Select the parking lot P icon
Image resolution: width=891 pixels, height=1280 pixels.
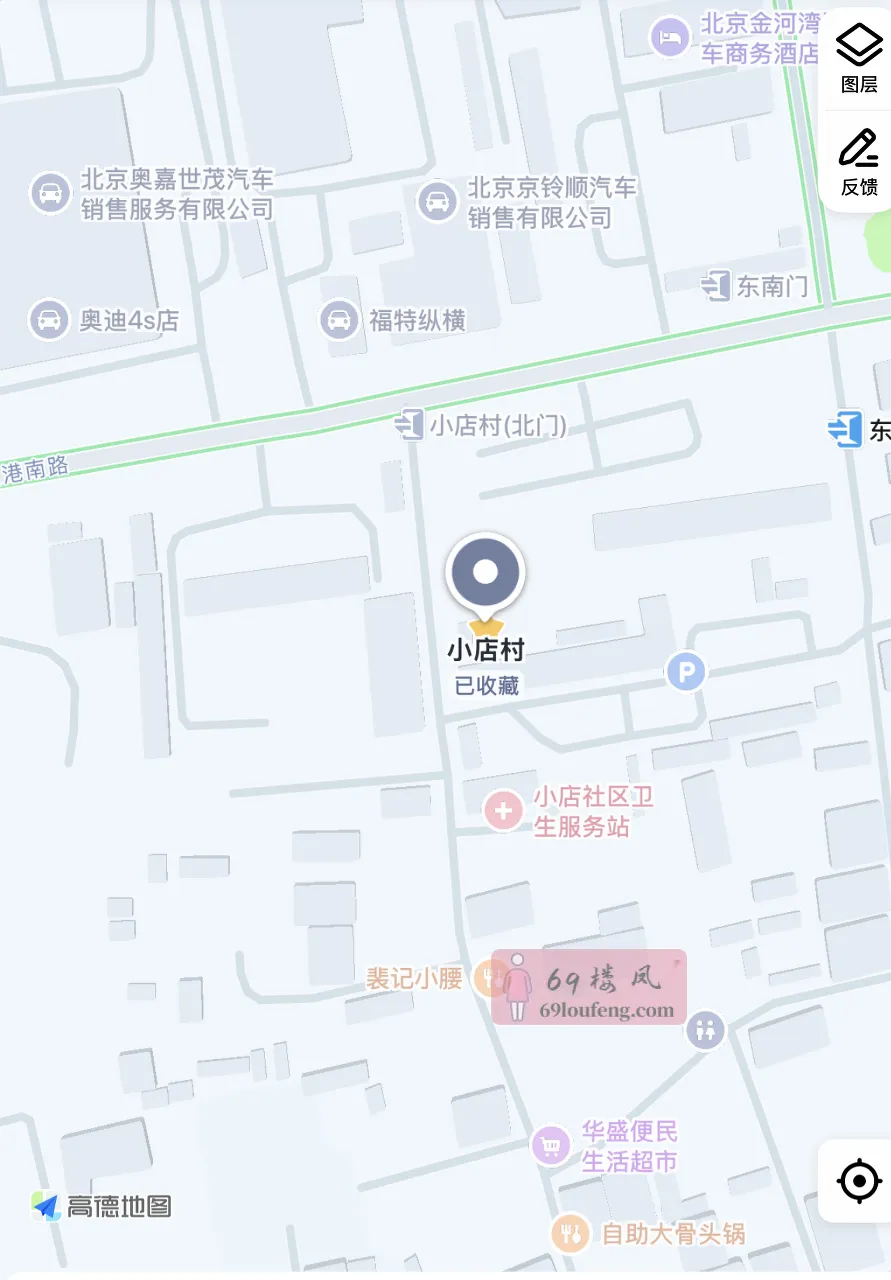click(685, 673)
